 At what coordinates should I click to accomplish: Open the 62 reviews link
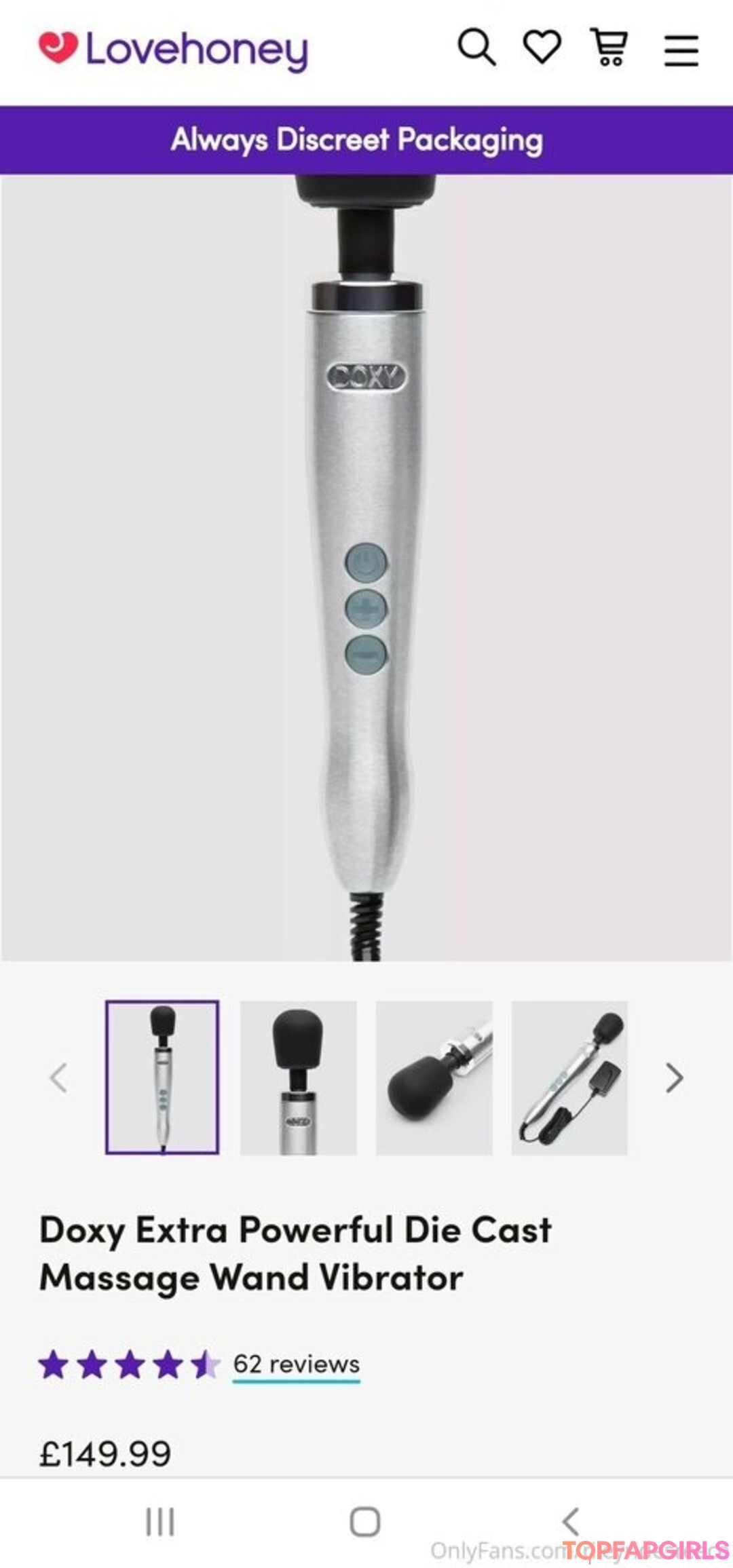point(296,1364)
